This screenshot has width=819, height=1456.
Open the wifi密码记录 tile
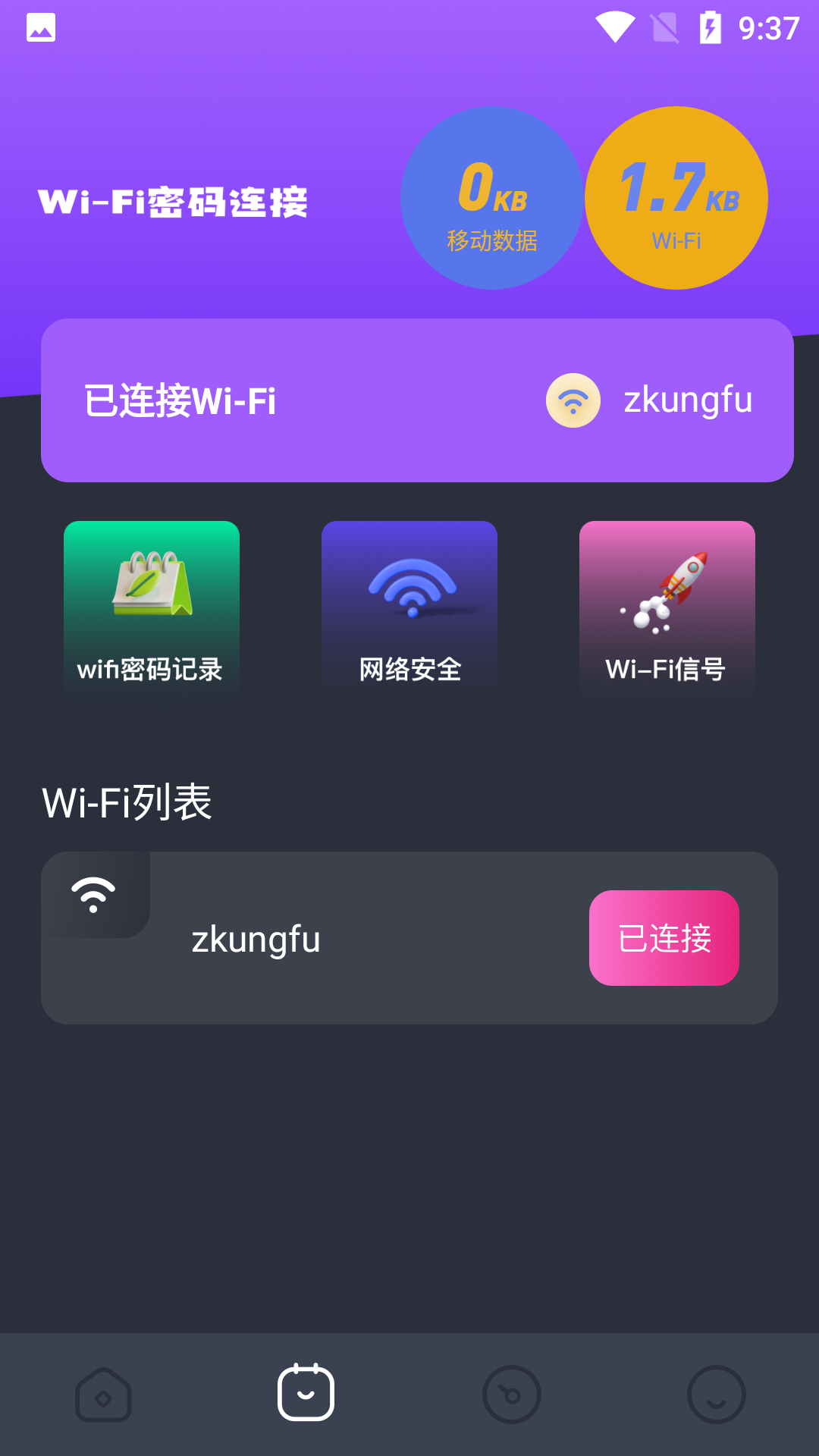(152, 609)
